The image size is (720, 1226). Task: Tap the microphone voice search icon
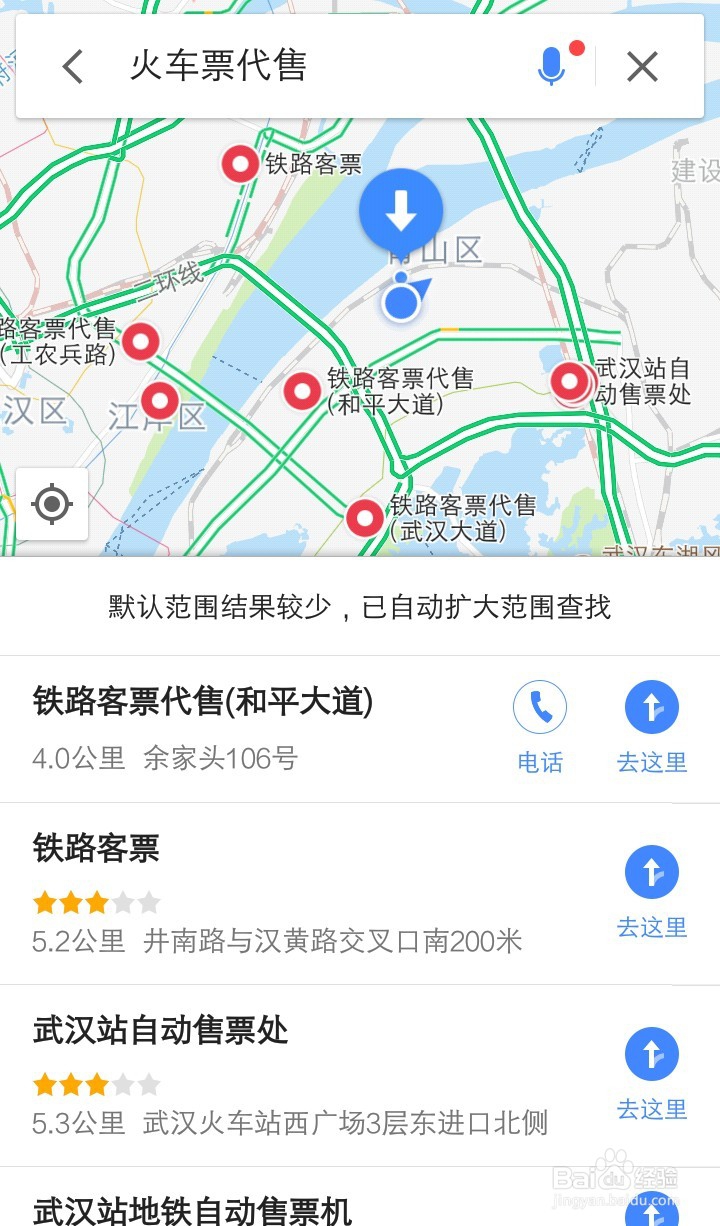click(x=553, y=66)
